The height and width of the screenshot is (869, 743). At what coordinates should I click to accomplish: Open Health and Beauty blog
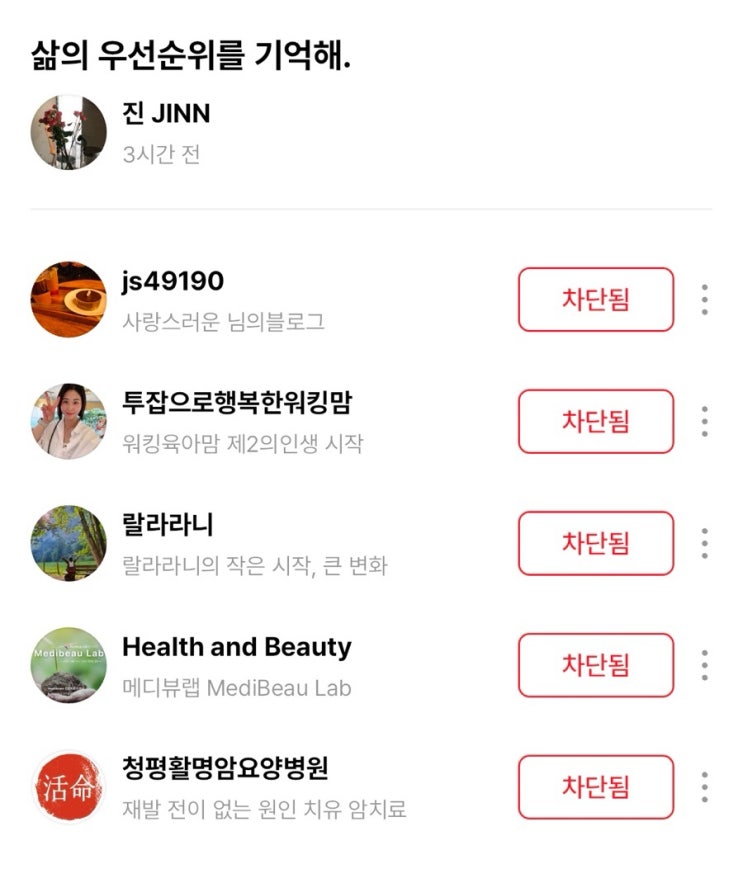click(236, 647)
